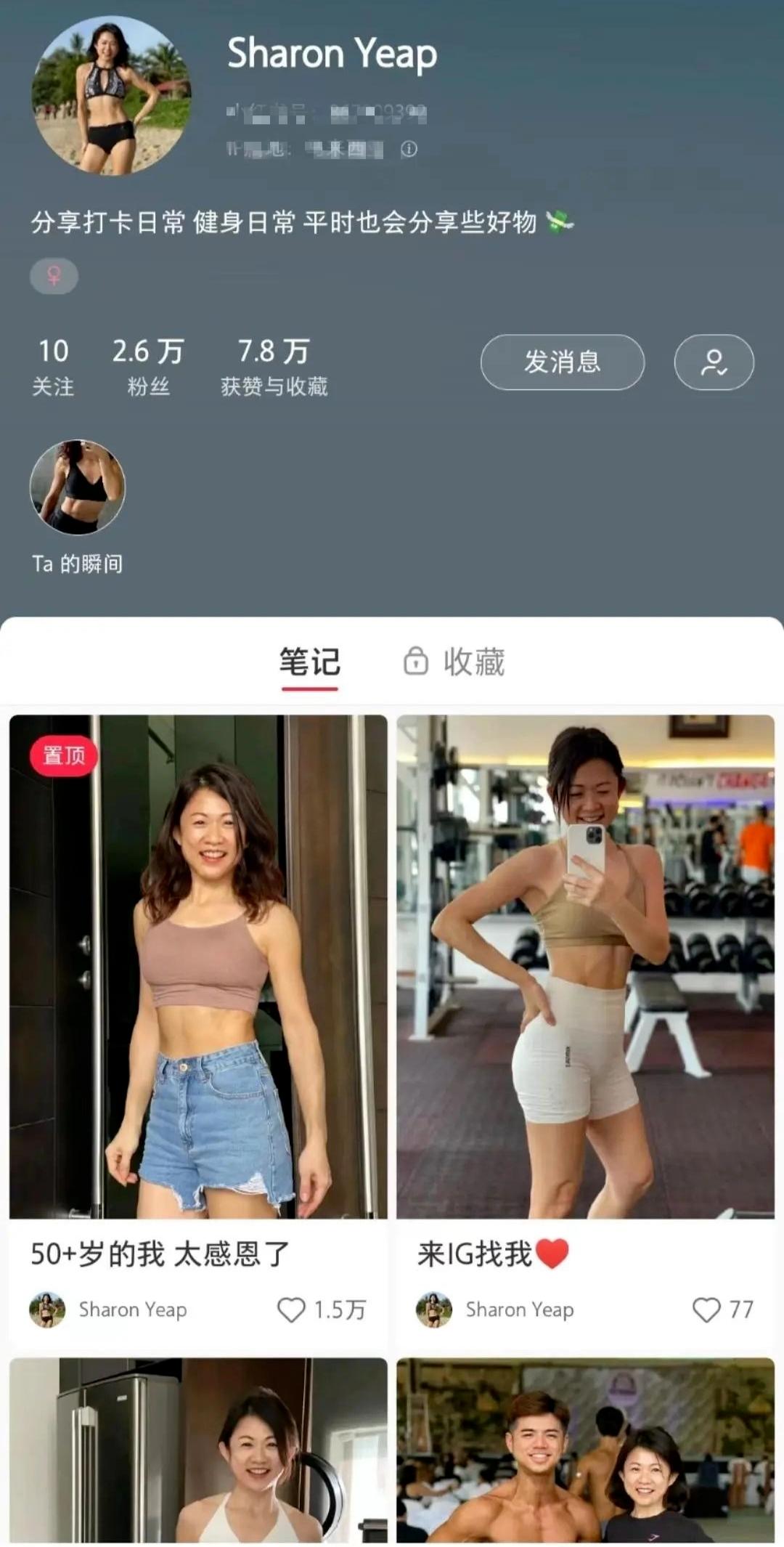The width and height of the screenshot is (784, 1547).
Task: Open 获赞与收藏 likes and collections count
Action: (274, 367)
